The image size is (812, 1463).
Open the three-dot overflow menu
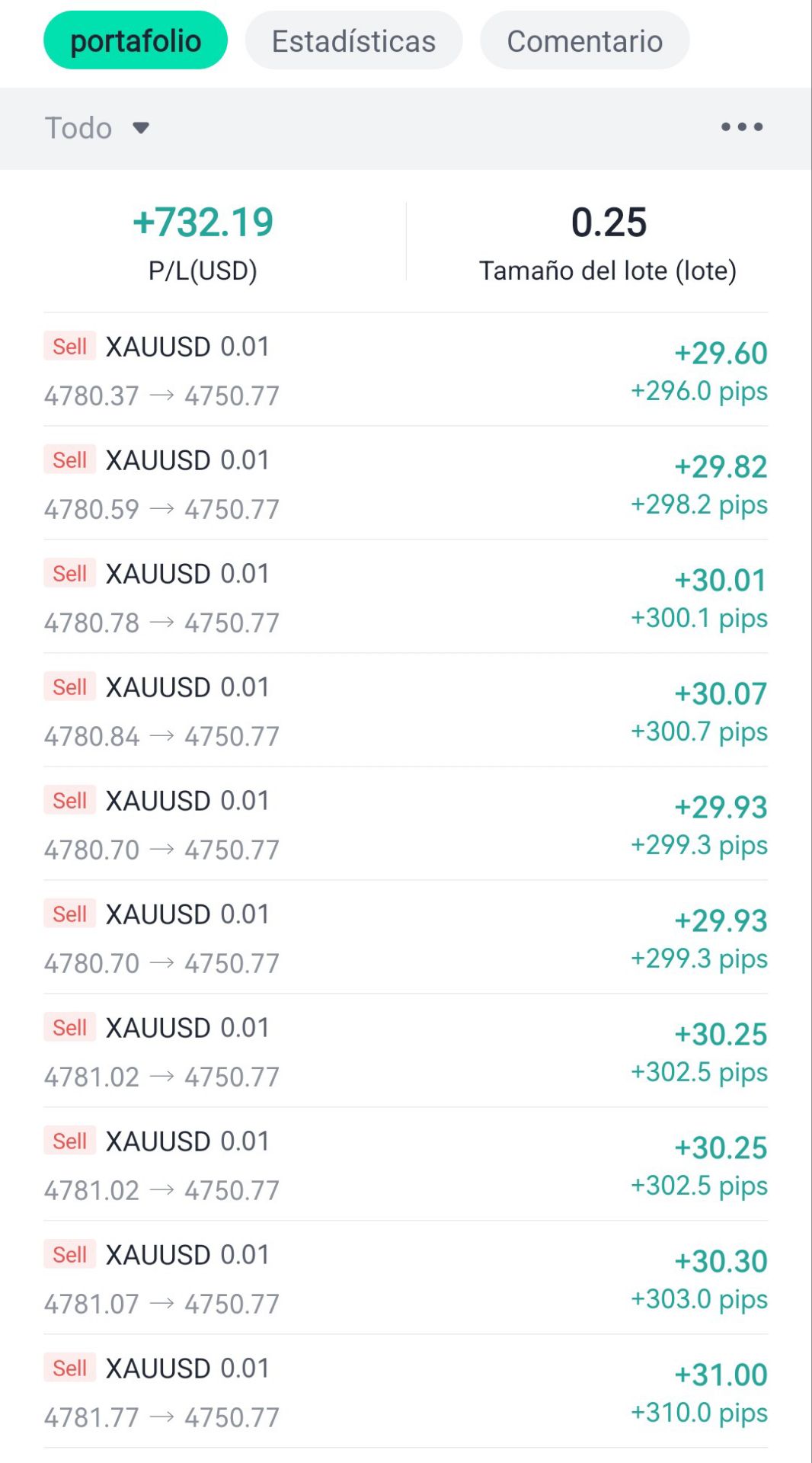[x=742, y=127]
